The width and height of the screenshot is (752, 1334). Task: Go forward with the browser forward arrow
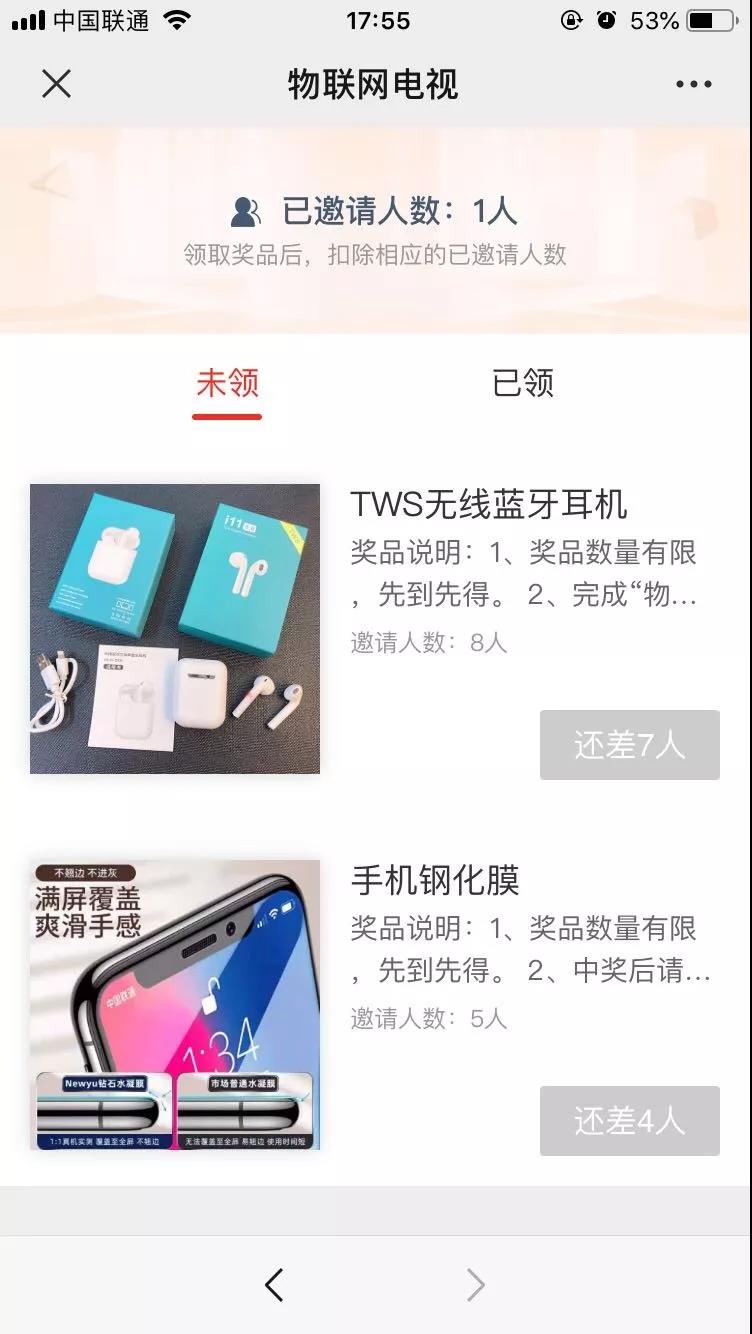coord(476,1285)
